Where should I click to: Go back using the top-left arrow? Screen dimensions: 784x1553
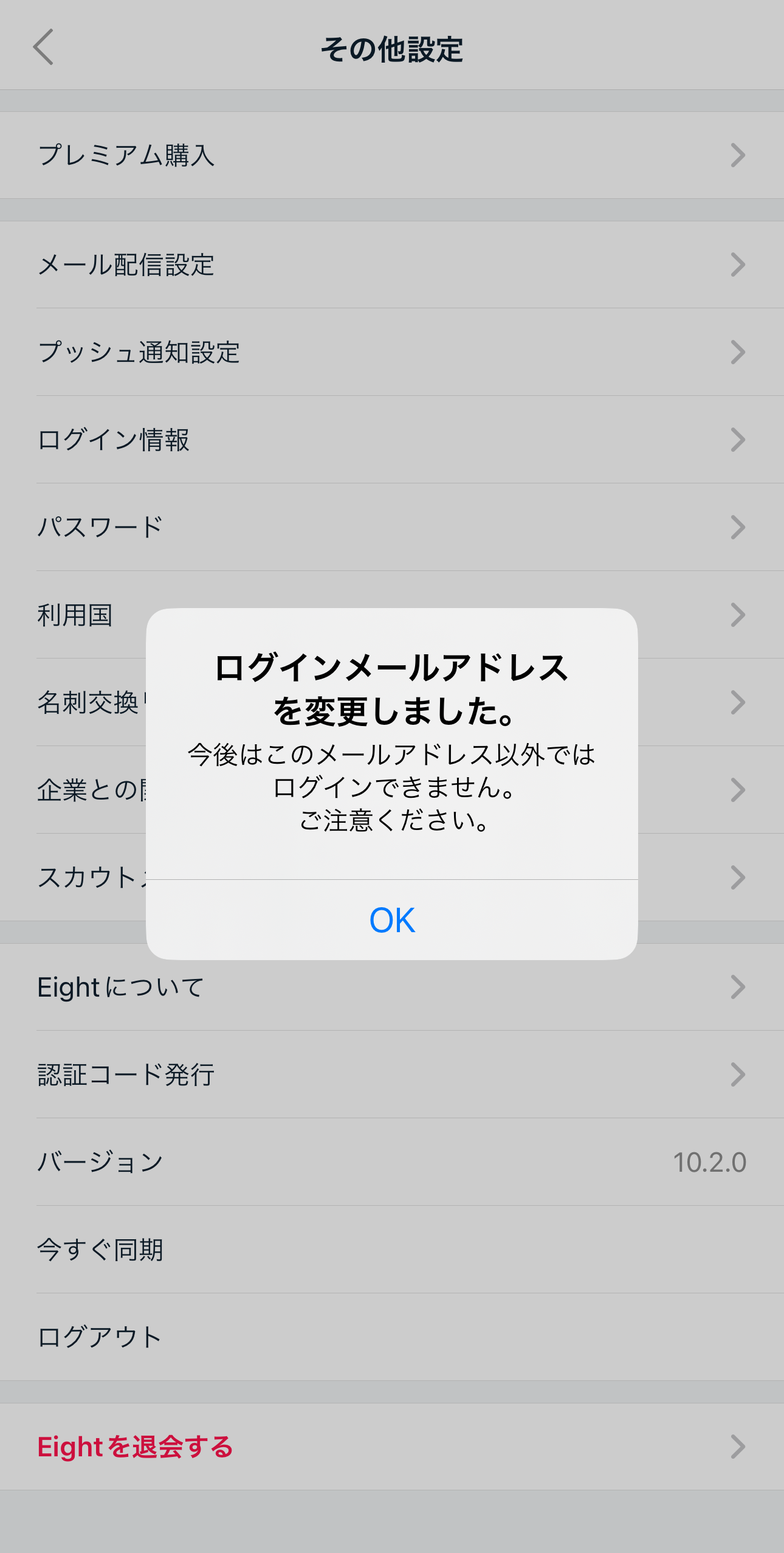click(x=44, y=47)
